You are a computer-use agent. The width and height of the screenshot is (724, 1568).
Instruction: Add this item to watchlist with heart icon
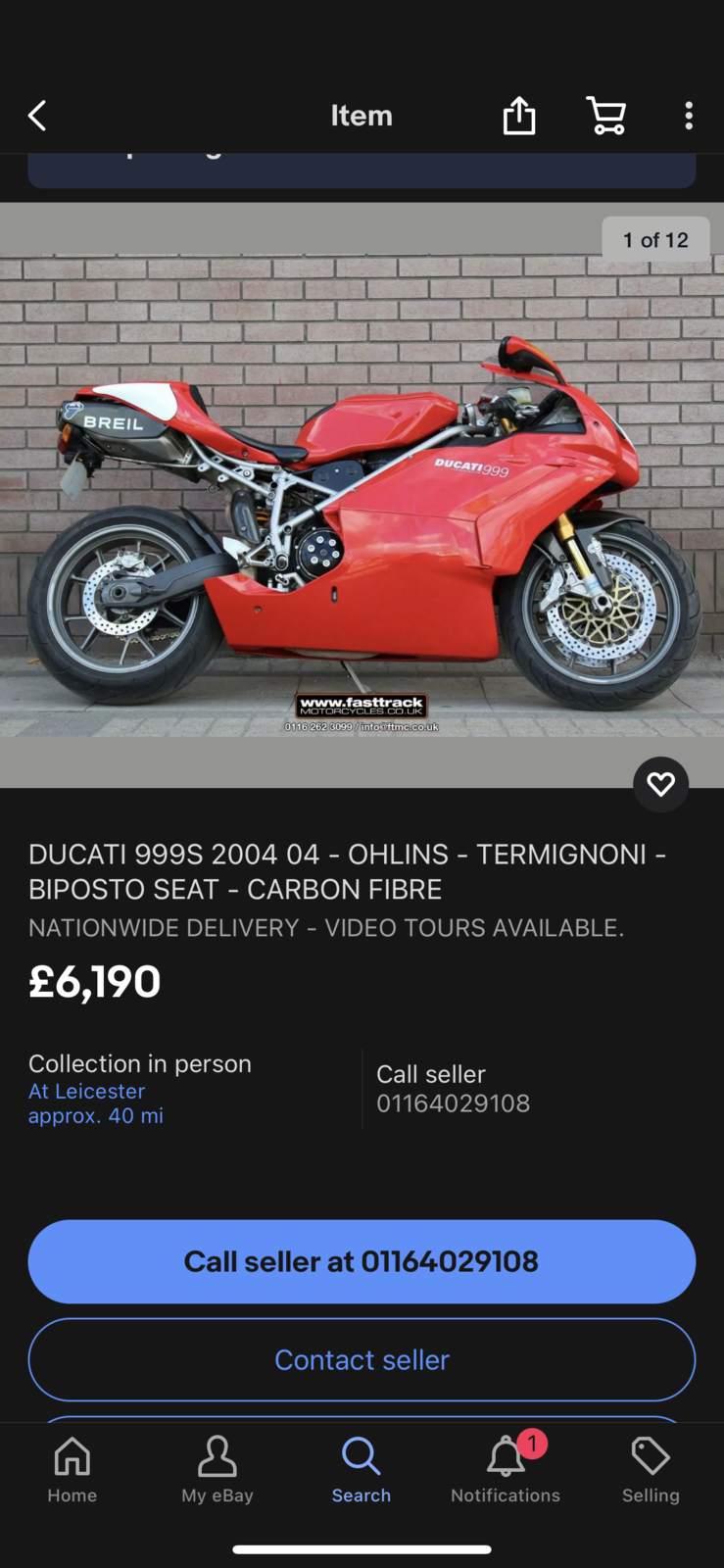660,784
